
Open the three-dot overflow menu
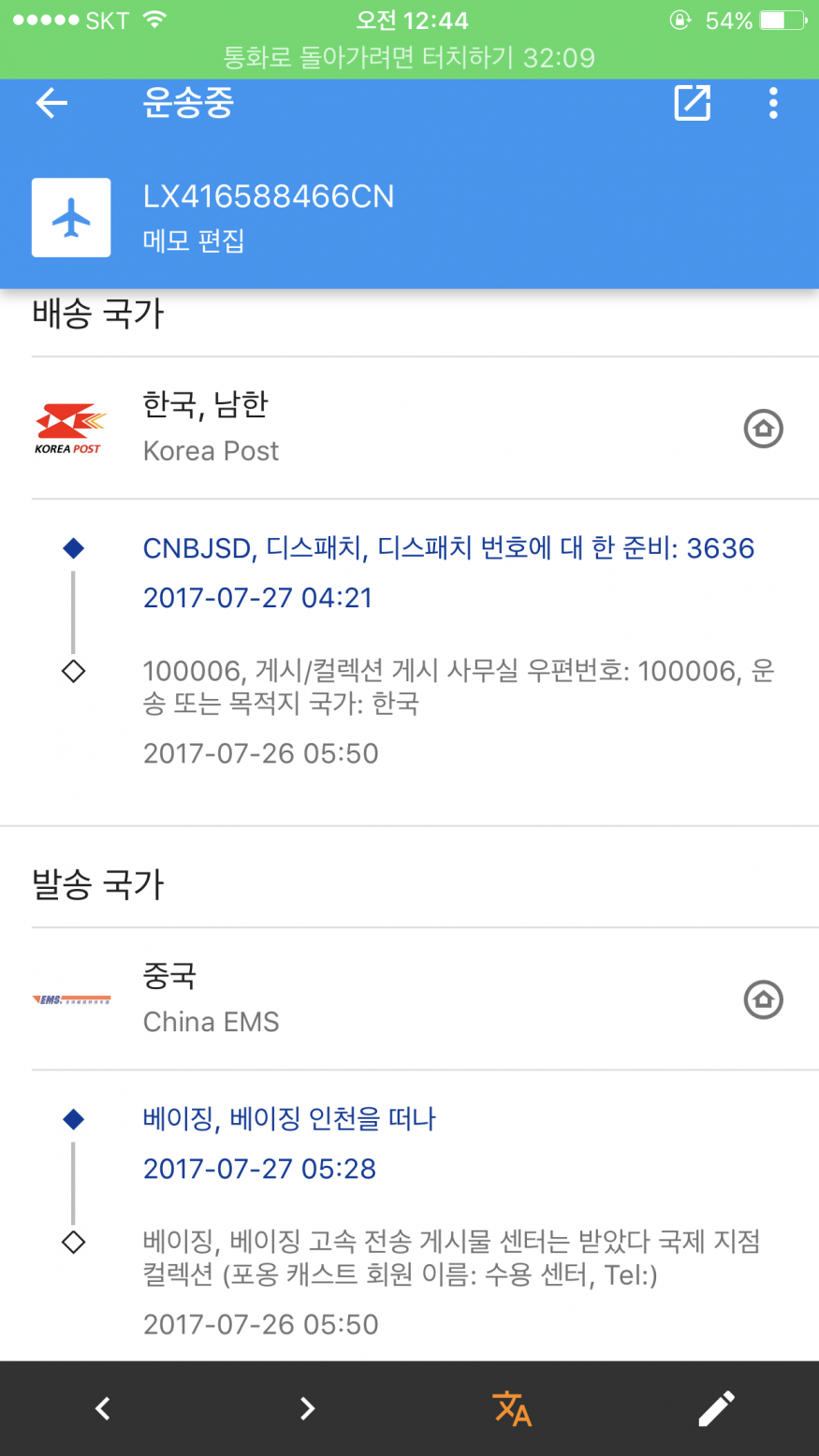(x=773, y=103)
